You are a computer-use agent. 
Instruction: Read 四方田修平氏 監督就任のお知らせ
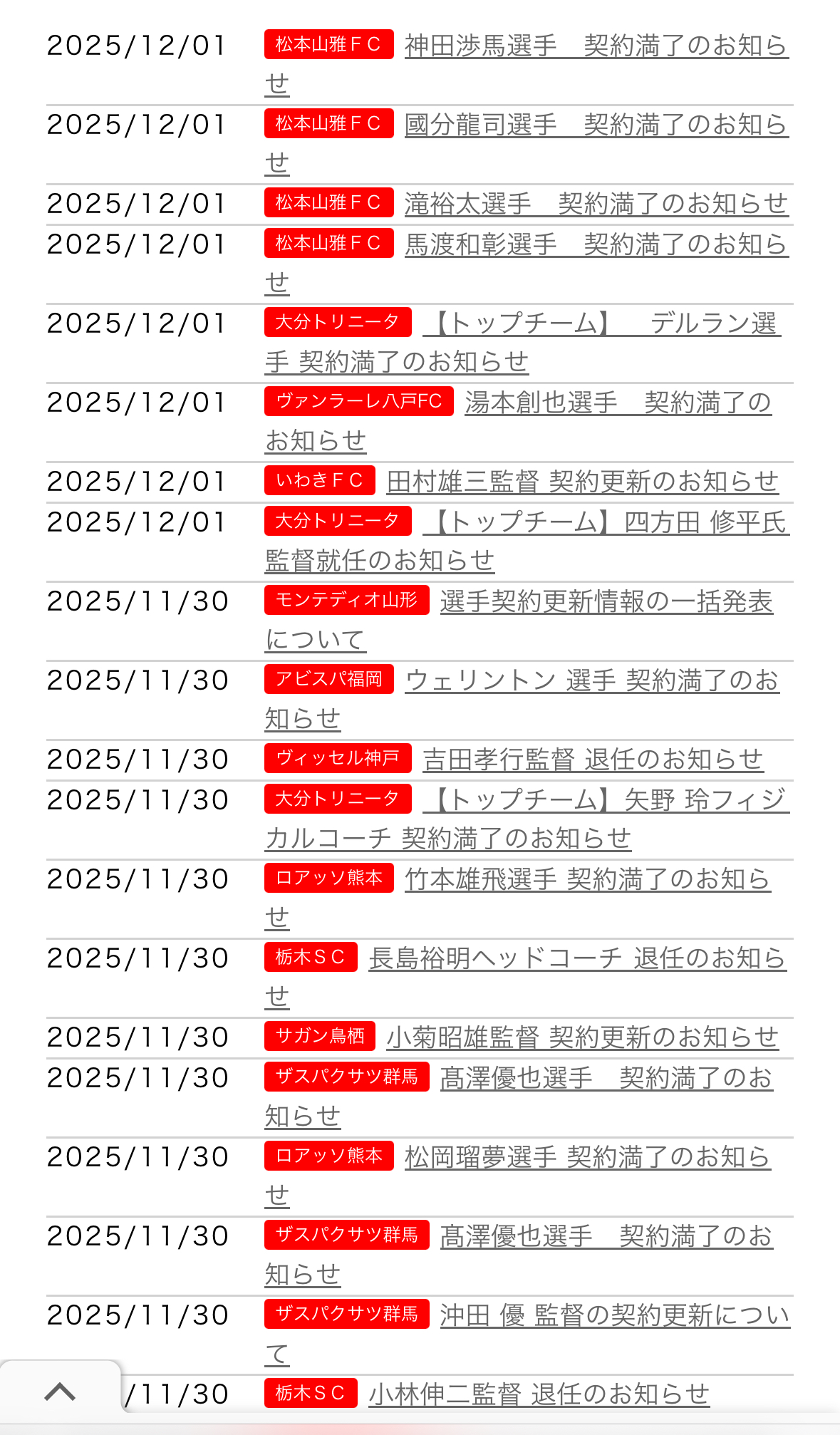pyautogui.click(x=606, y=523)
